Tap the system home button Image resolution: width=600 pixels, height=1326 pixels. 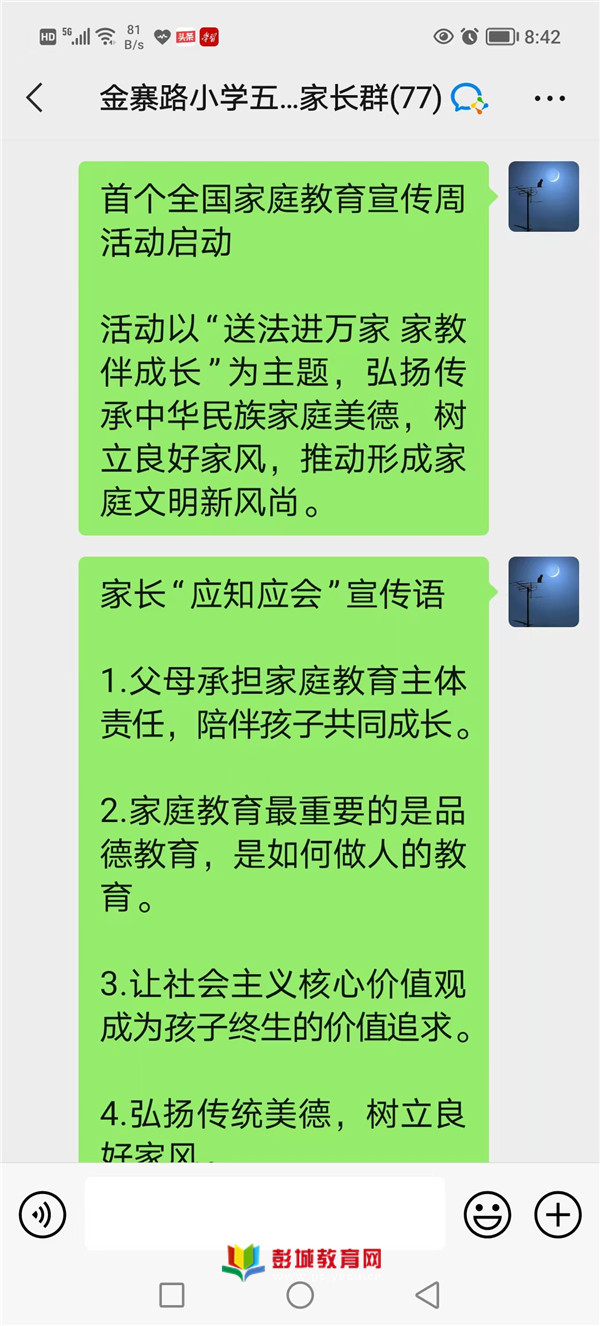point(300,1296)
